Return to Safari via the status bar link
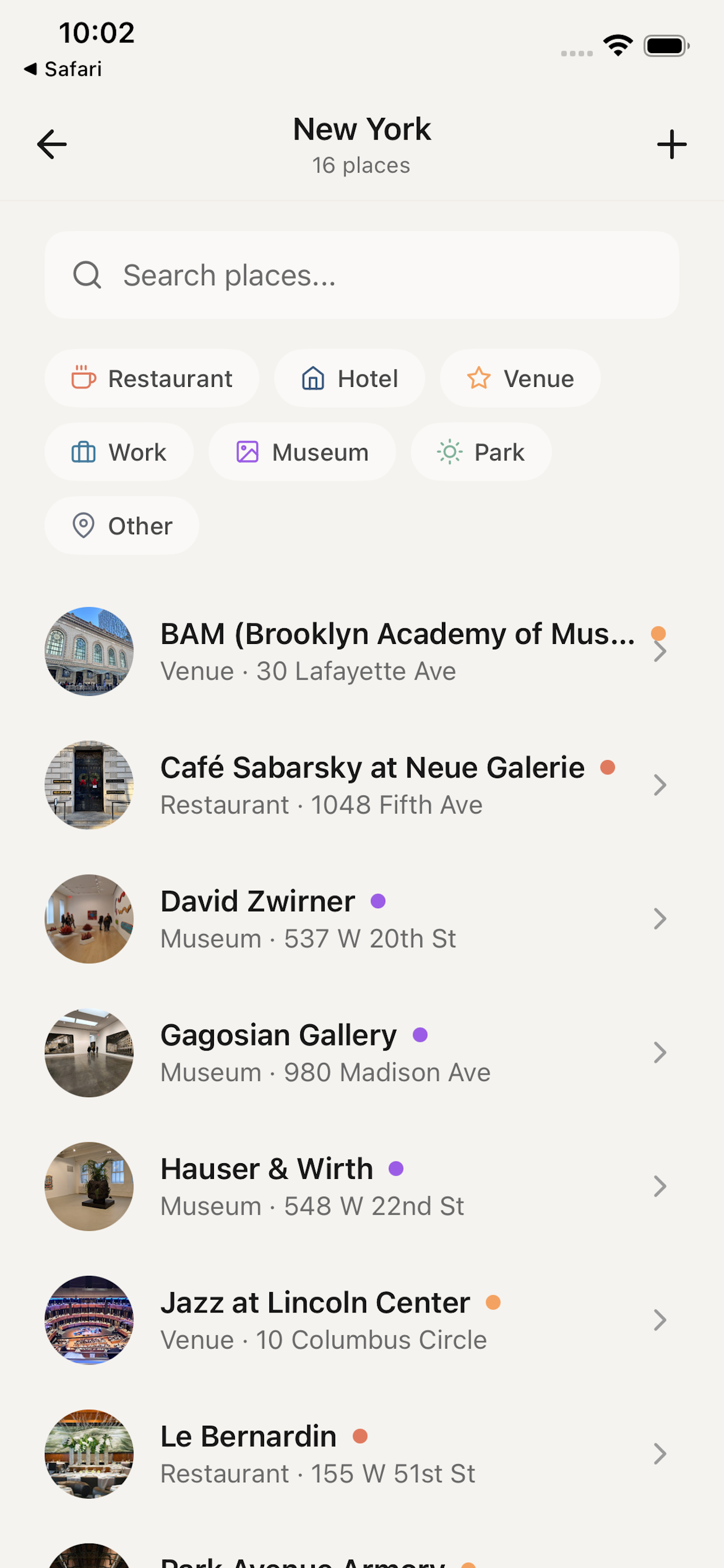 pyautogui.click(x=63, y=69)
